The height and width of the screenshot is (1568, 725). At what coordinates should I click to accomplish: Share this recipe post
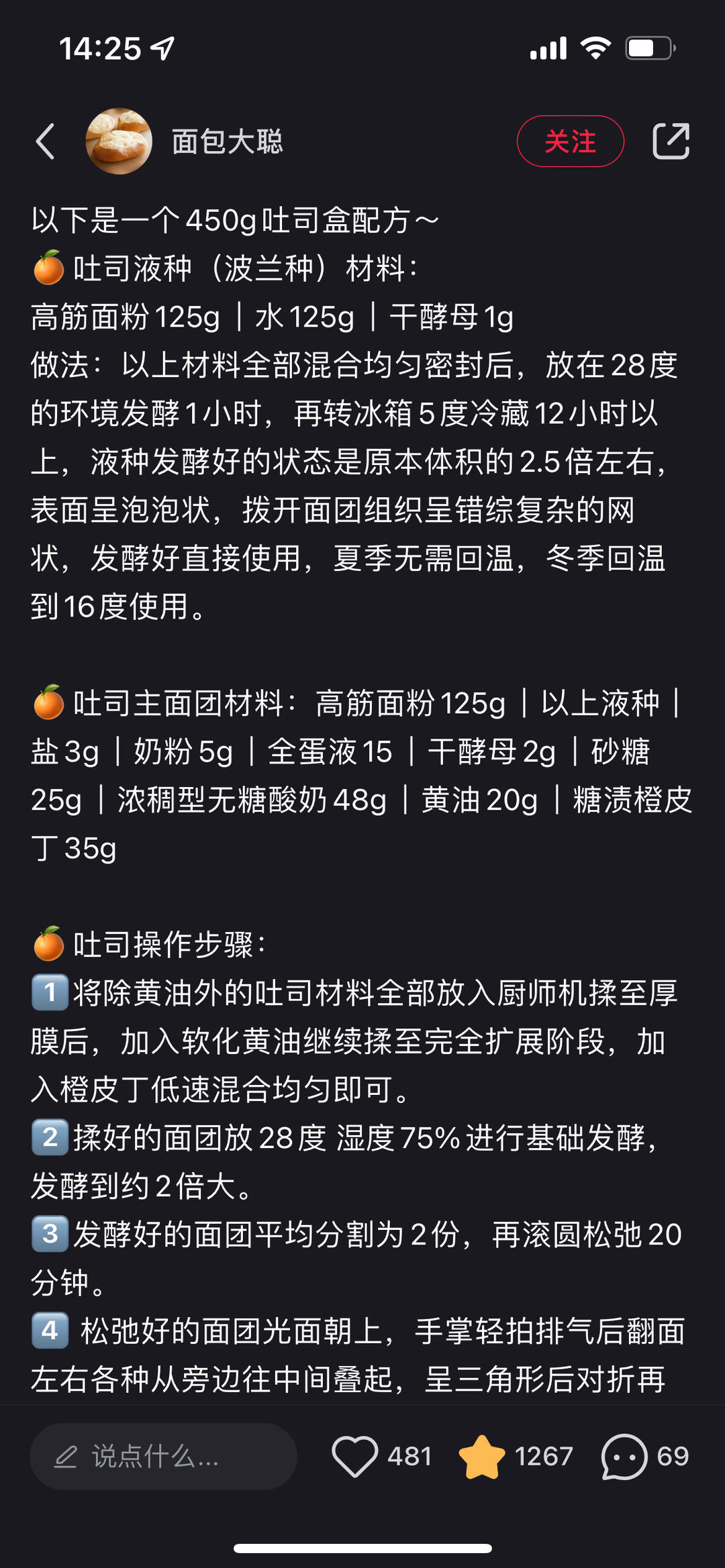pyautogui.click(x=671, y=142)
